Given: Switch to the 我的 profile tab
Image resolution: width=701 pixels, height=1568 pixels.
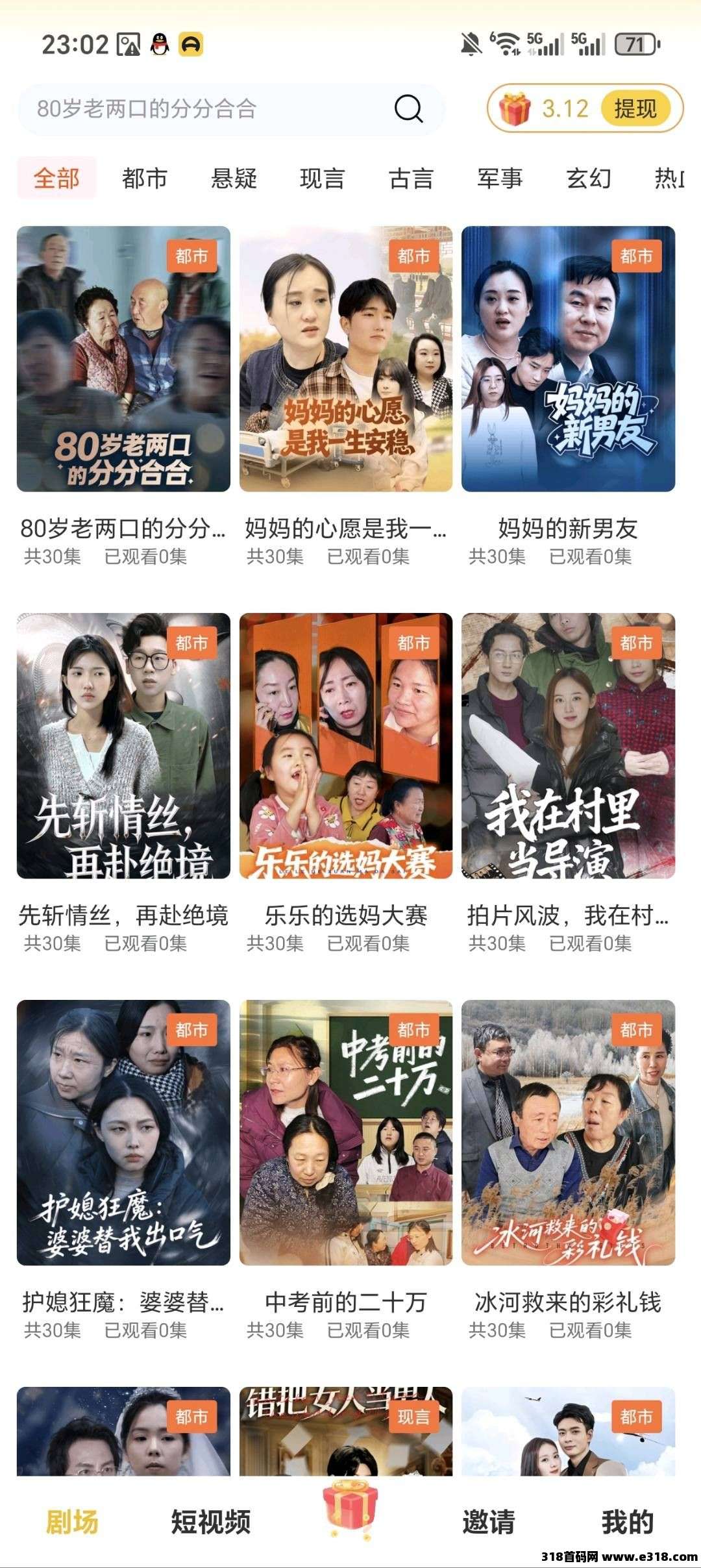Looking at the screenshot, I should 627,1521.
